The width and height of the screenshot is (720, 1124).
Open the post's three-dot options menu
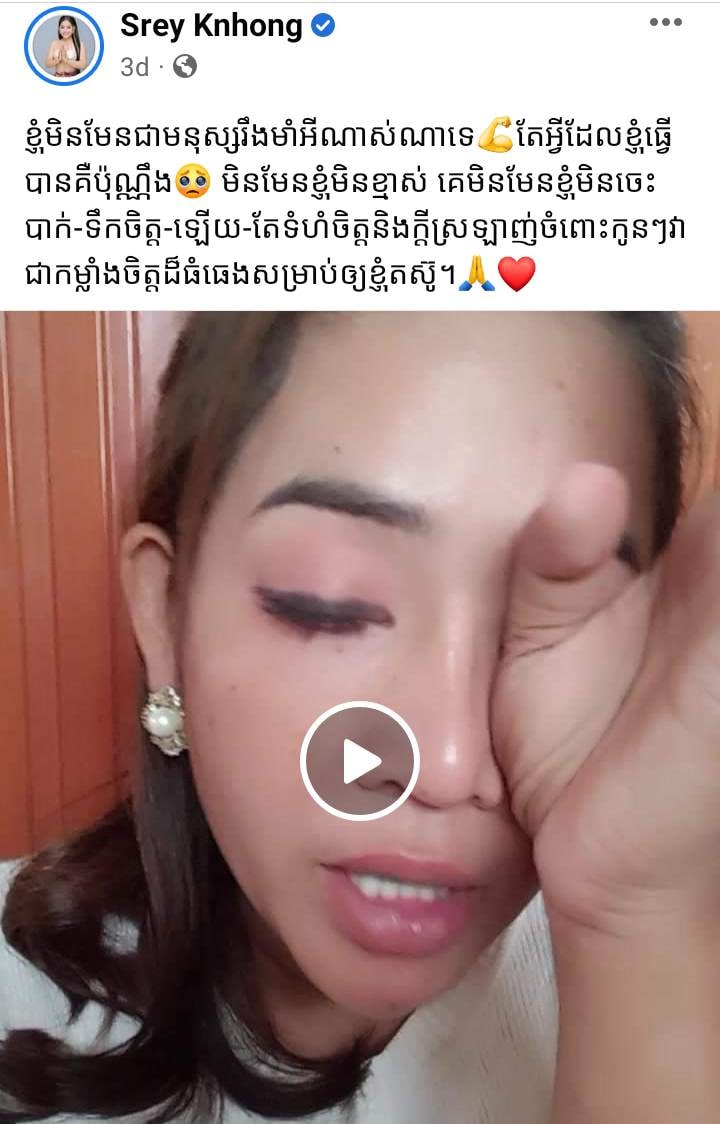tap(665, 21)
